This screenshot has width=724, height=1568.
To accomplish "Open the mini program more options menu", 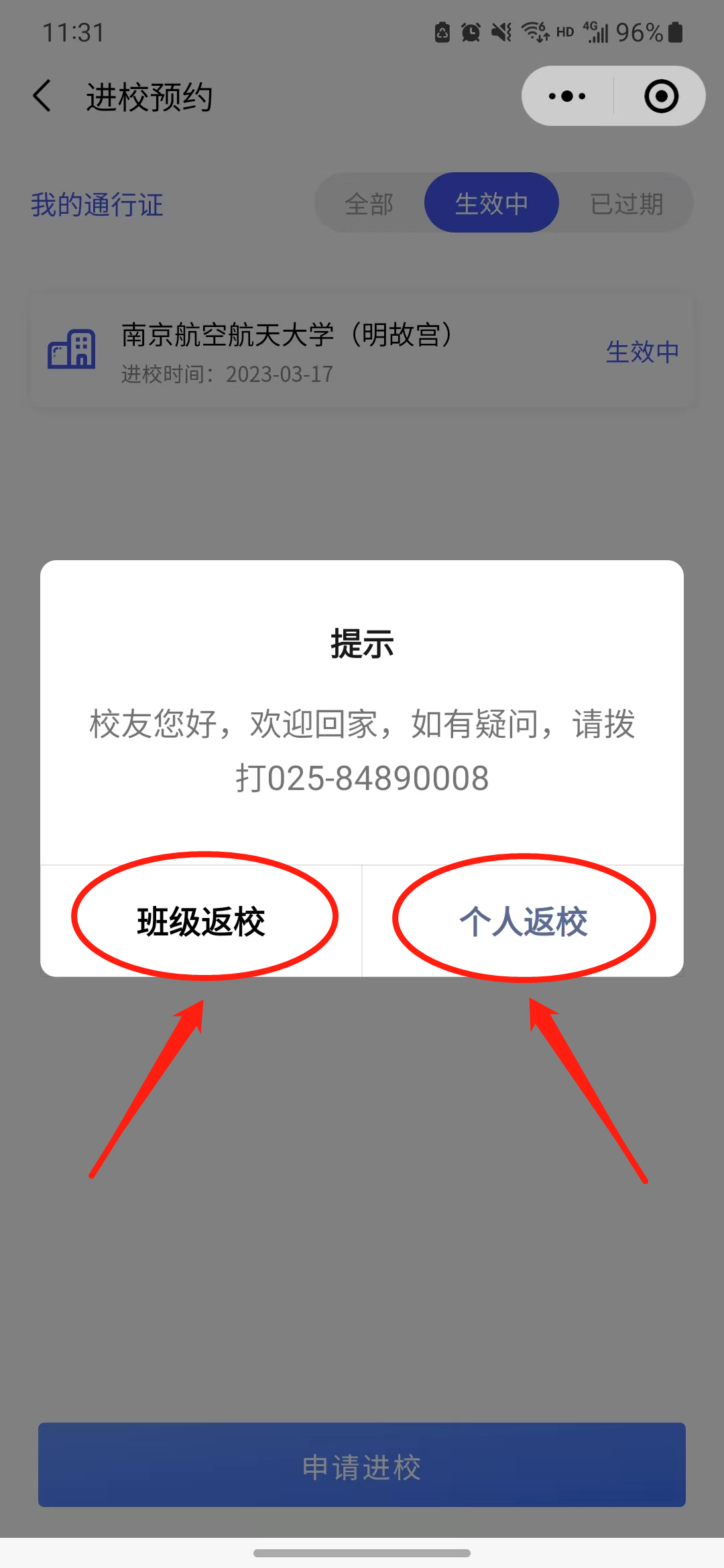I will pos(567,96).
